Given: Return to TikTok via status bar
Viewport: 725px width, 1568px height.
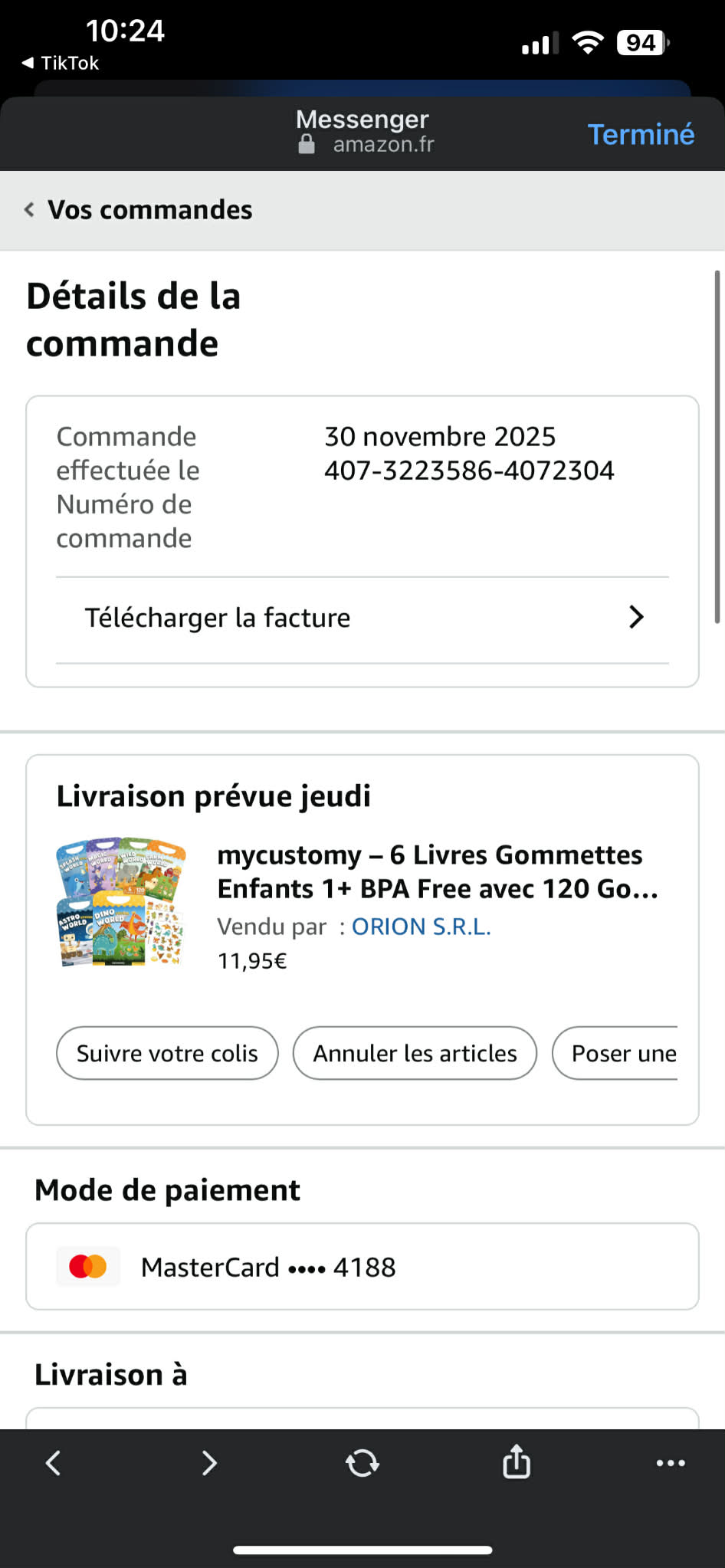Looking at the screenshot, I should tap(61, 63).
